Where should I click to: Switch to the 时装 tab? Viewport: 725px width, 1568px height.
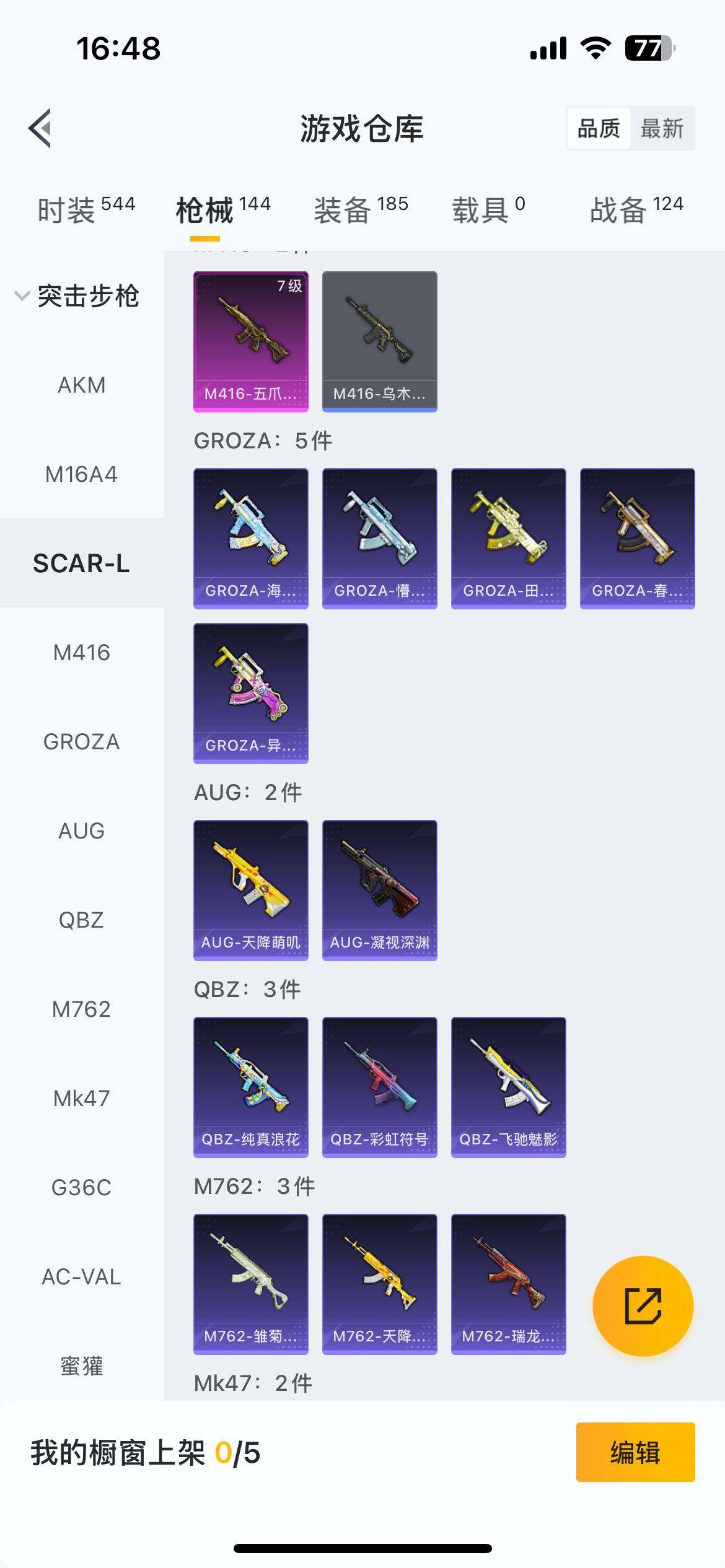(86, 210)
